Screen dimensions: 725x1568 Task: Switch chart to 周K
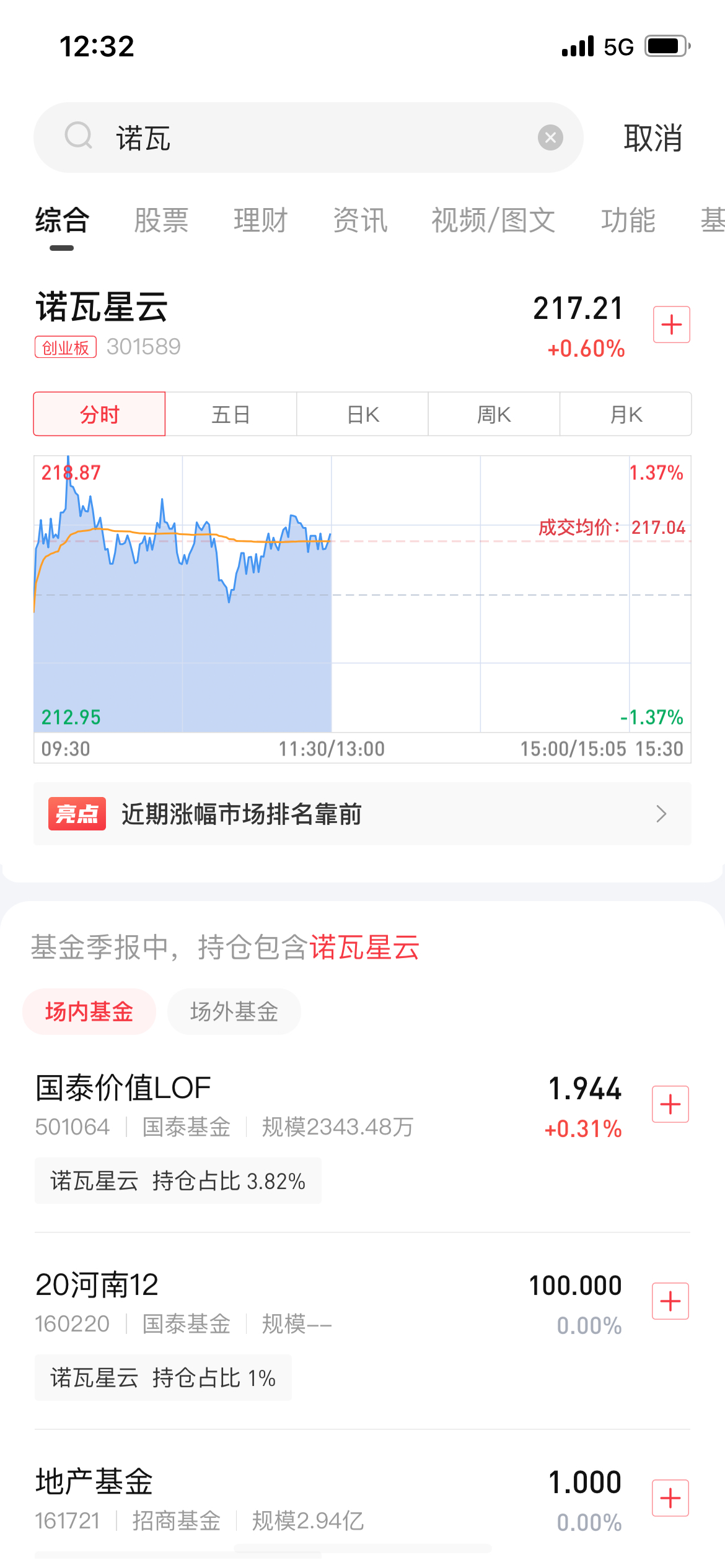click(494, 414)
